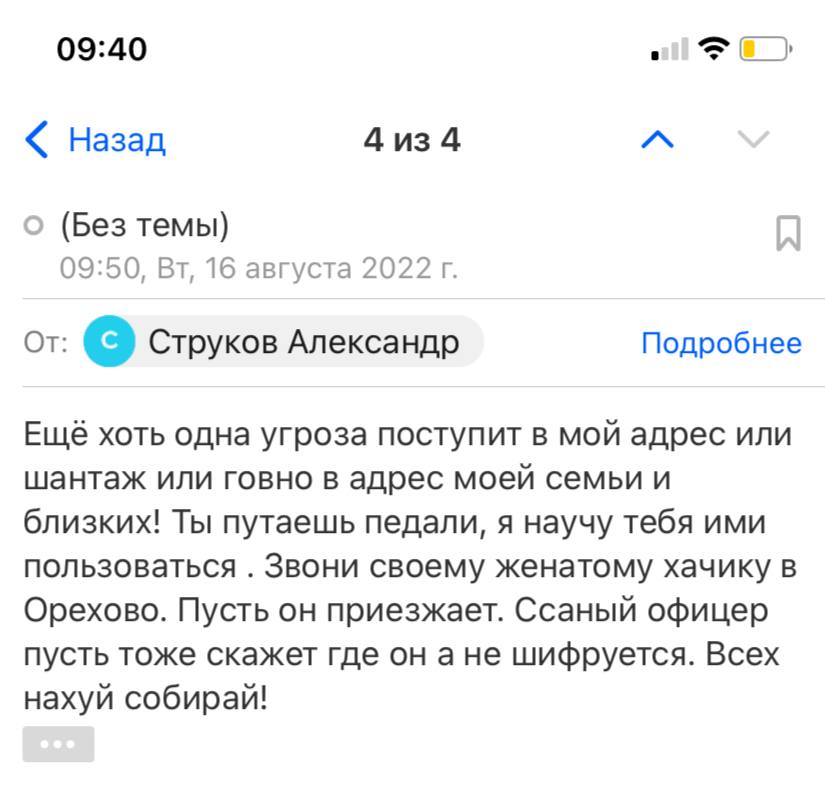
Task: Bookmark this email with the flag icon
Action: pyautogui.click(x=788, y=232)
